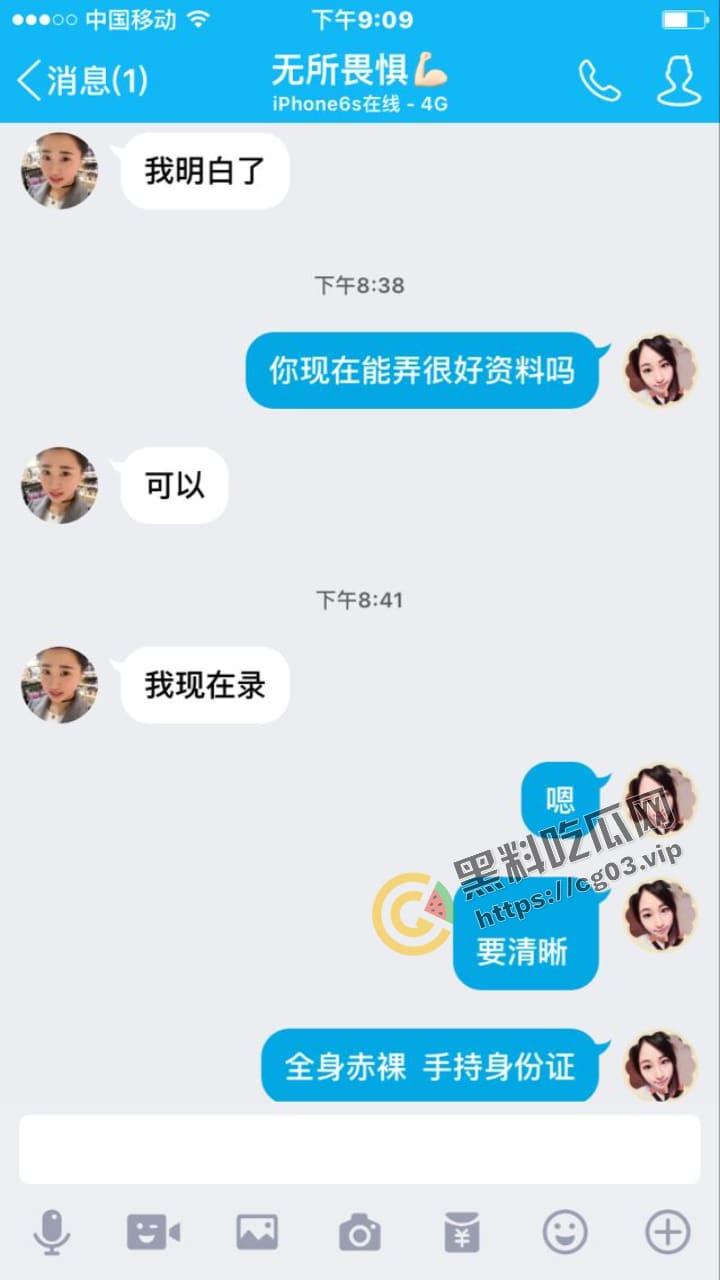Launch the camera from the chat toolbar

[x=360, y=1232]
